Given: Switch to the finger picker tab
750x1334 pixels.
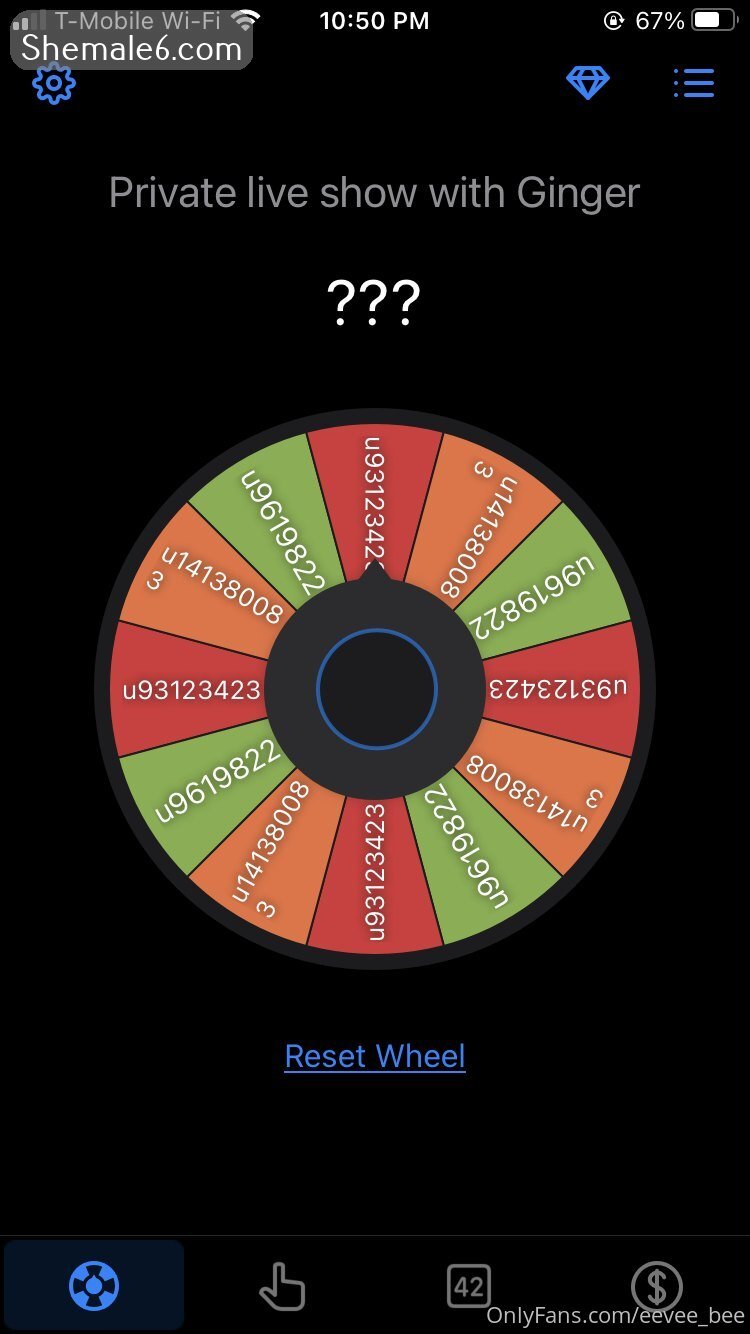Looking at the screenshot, I should pyautogui.click(x=281, y=1285).
